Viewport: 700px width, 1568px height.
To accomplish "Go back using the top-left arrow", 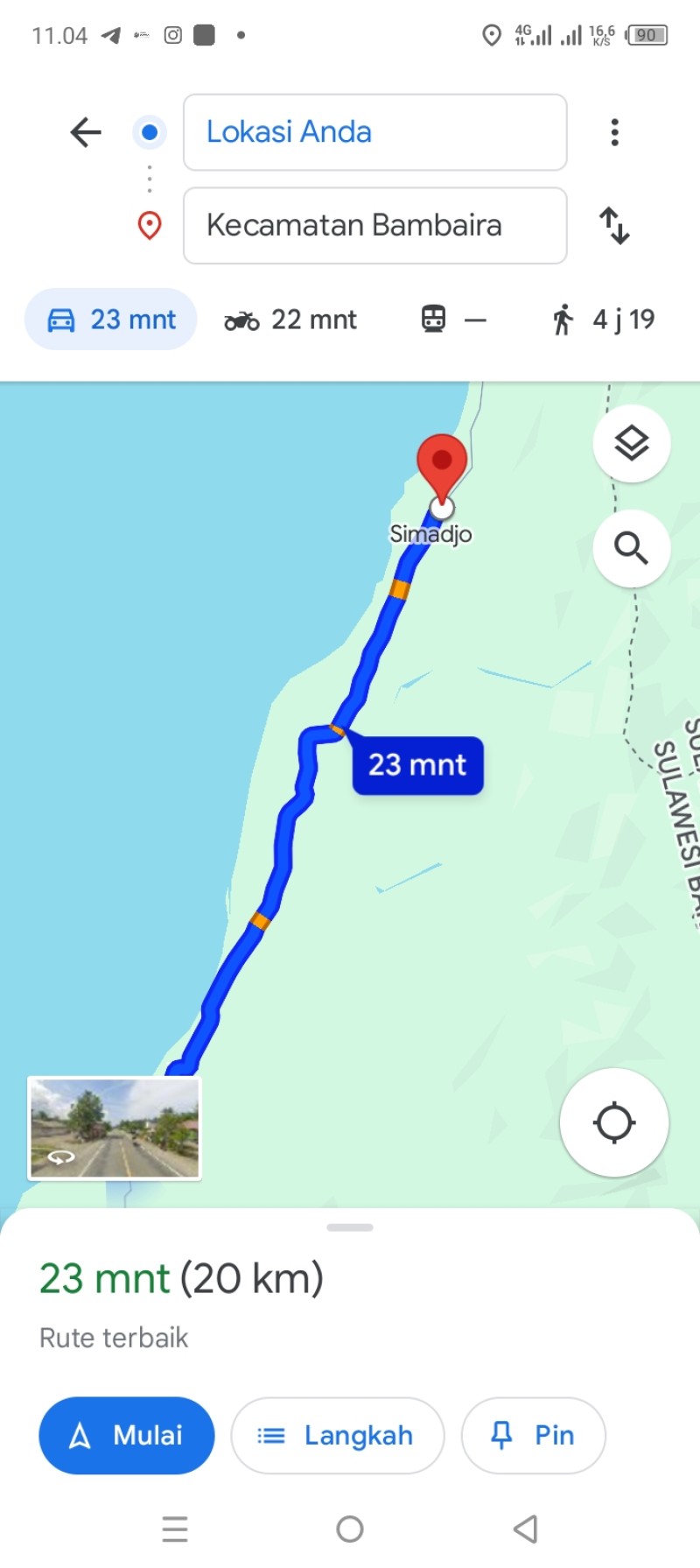I will point(86,132).
